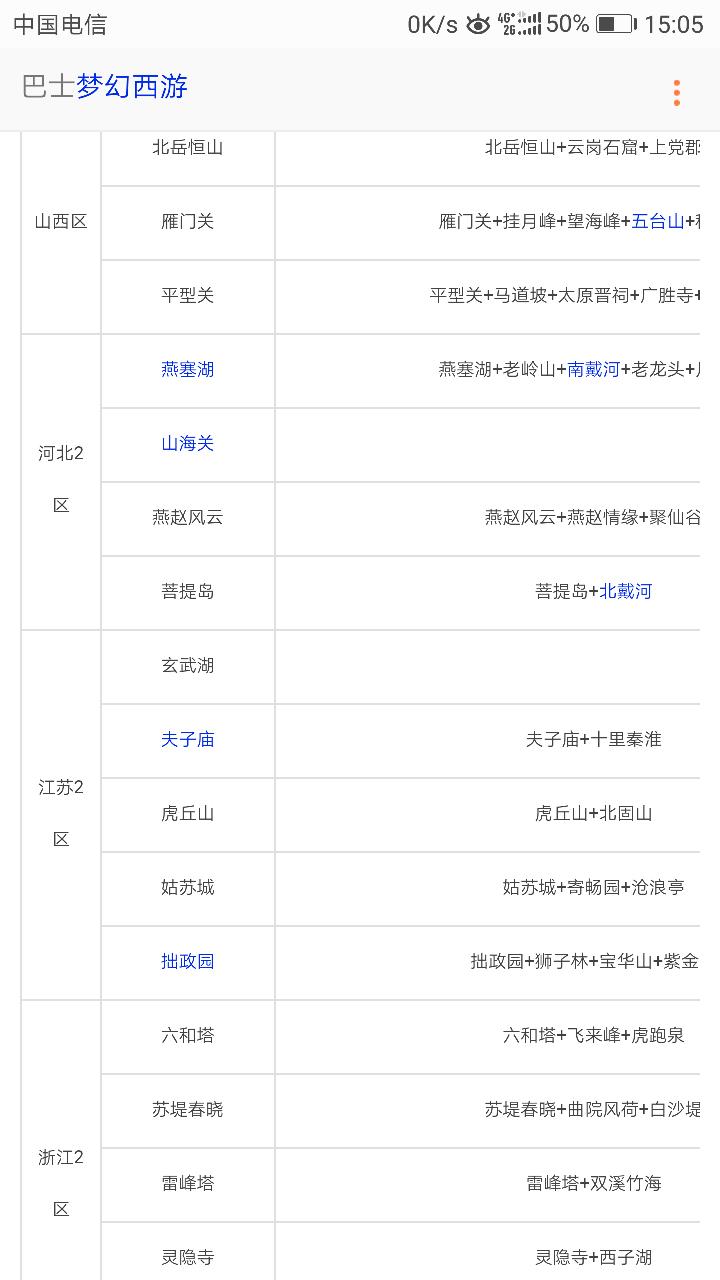Image resolution: width=720 pixels, height=1280 pixels.
Task: Open the 燕塞湖 server link
Action: point(188,369)
